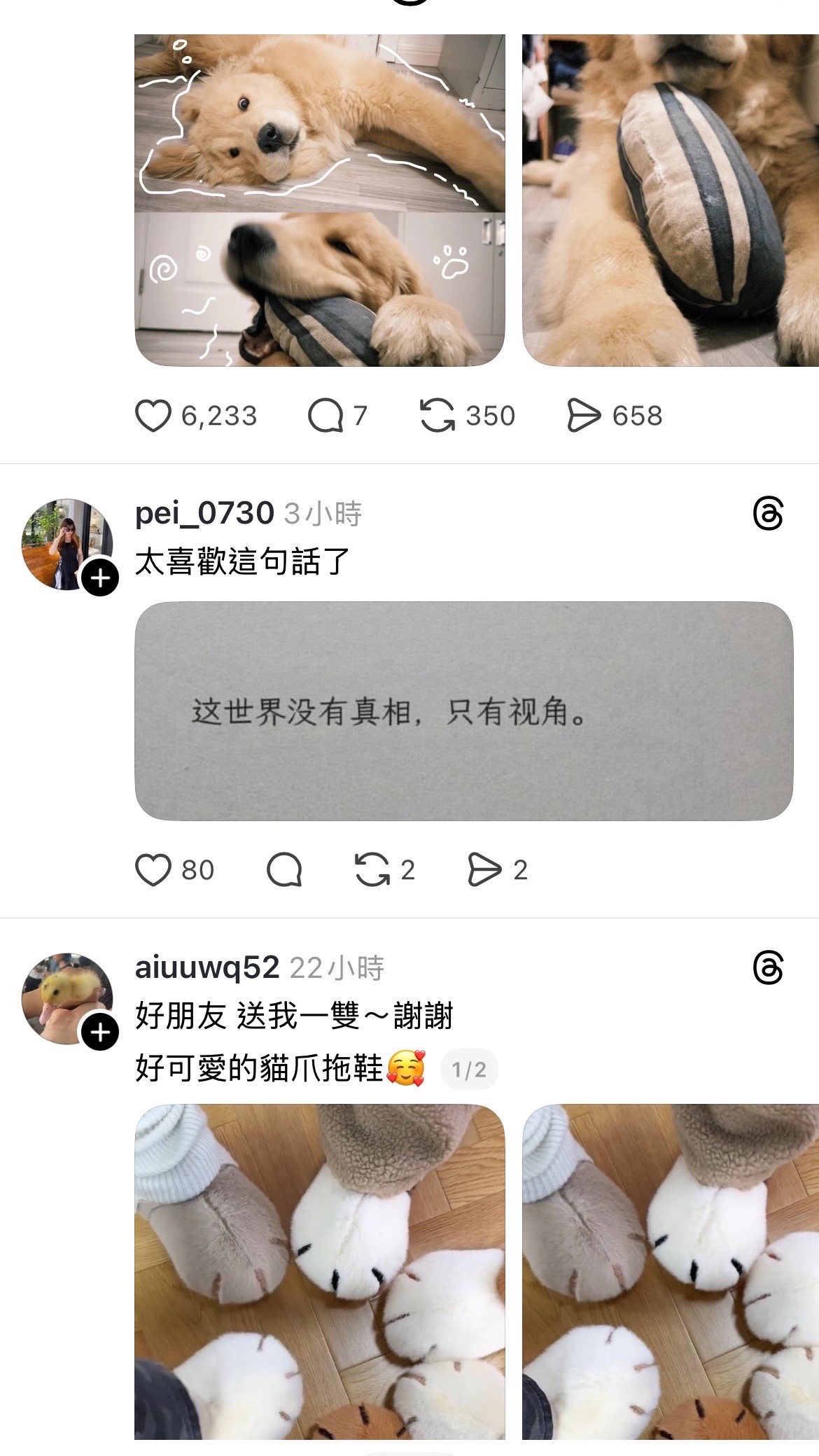Screen dimensions: 819x1456
Task: Follow pei_0730 via avatar plus badge
Action: [100, 578]
